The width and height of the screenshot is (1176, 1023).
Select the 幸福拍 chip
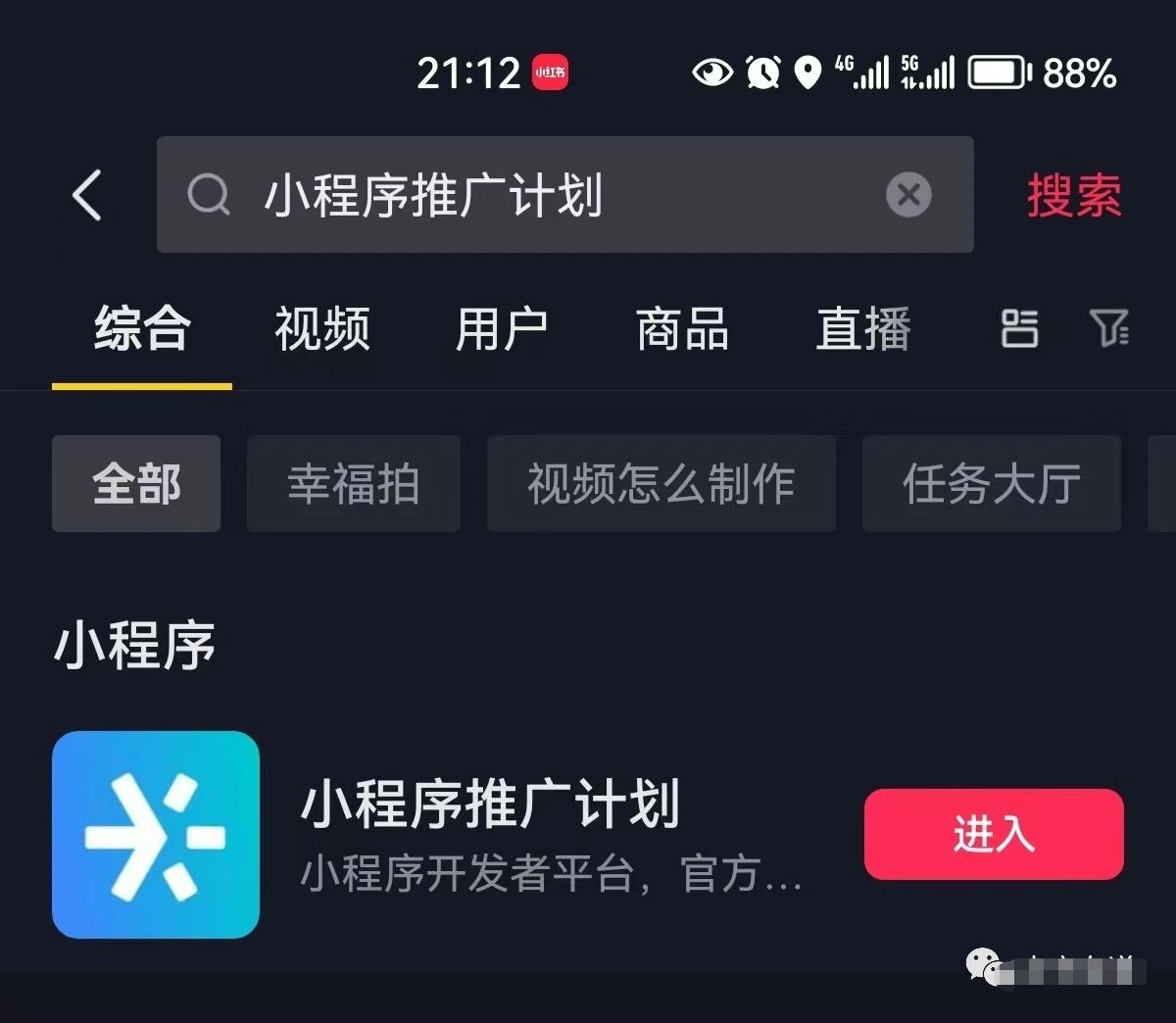[354, 484]
